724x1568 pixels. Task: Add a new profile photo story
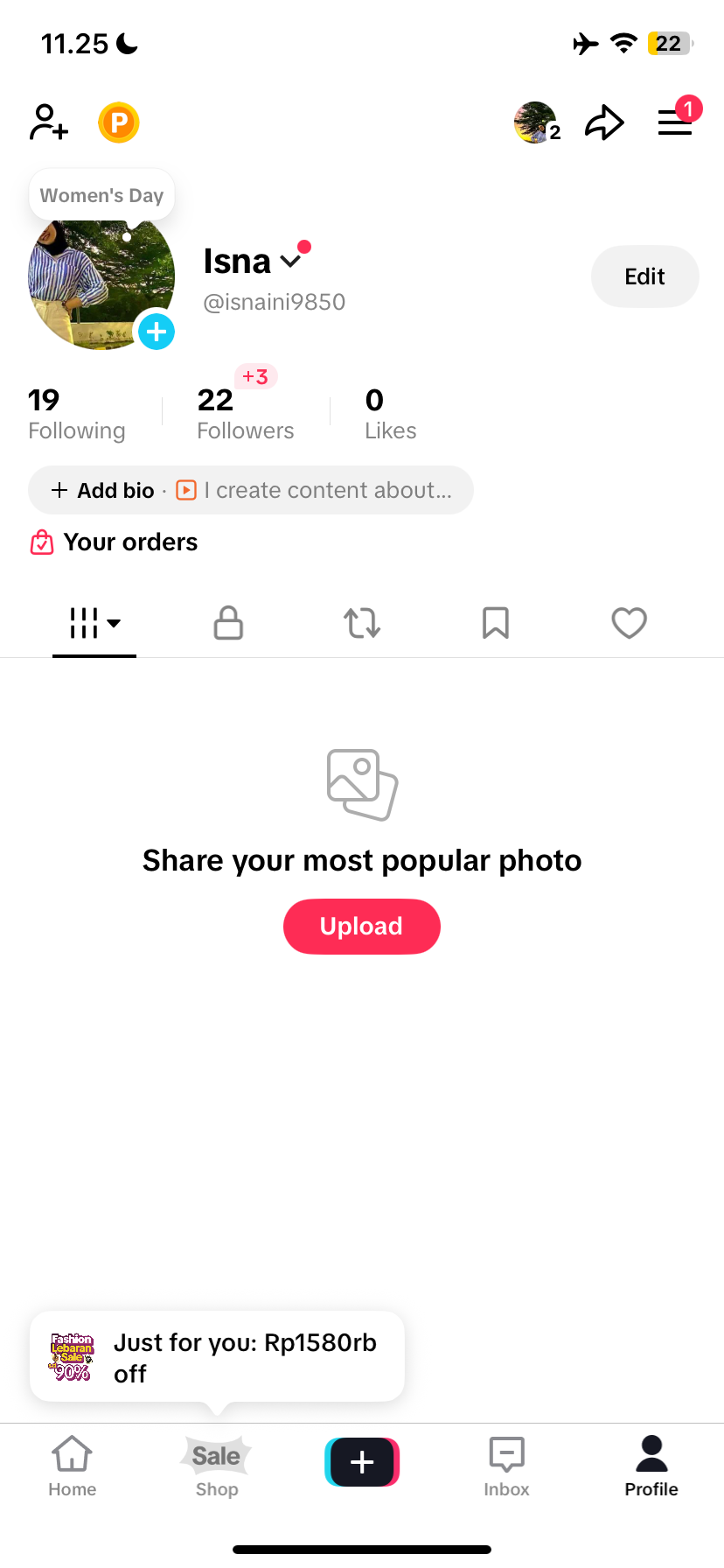coord(157,332)
